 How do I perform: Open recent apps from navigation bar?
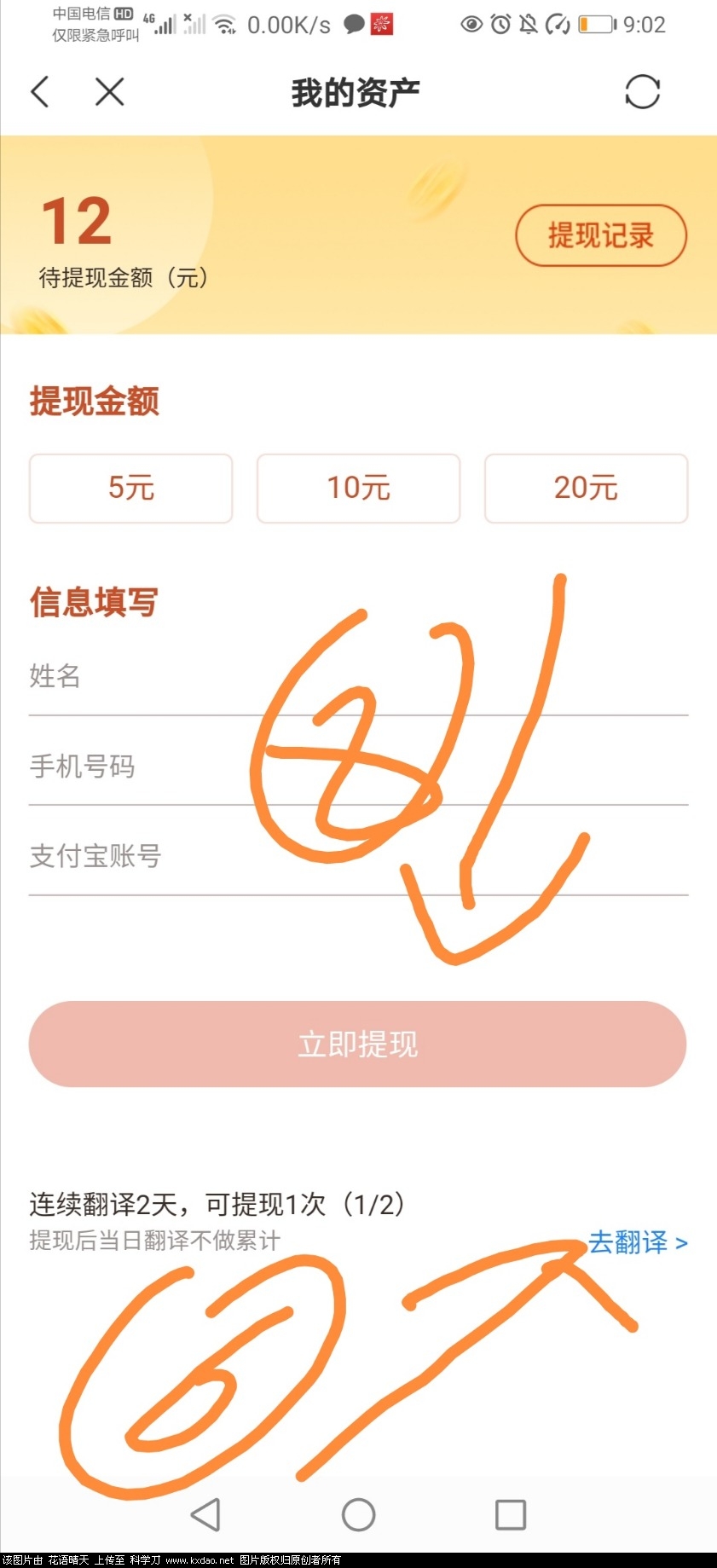pos(510,1514)
